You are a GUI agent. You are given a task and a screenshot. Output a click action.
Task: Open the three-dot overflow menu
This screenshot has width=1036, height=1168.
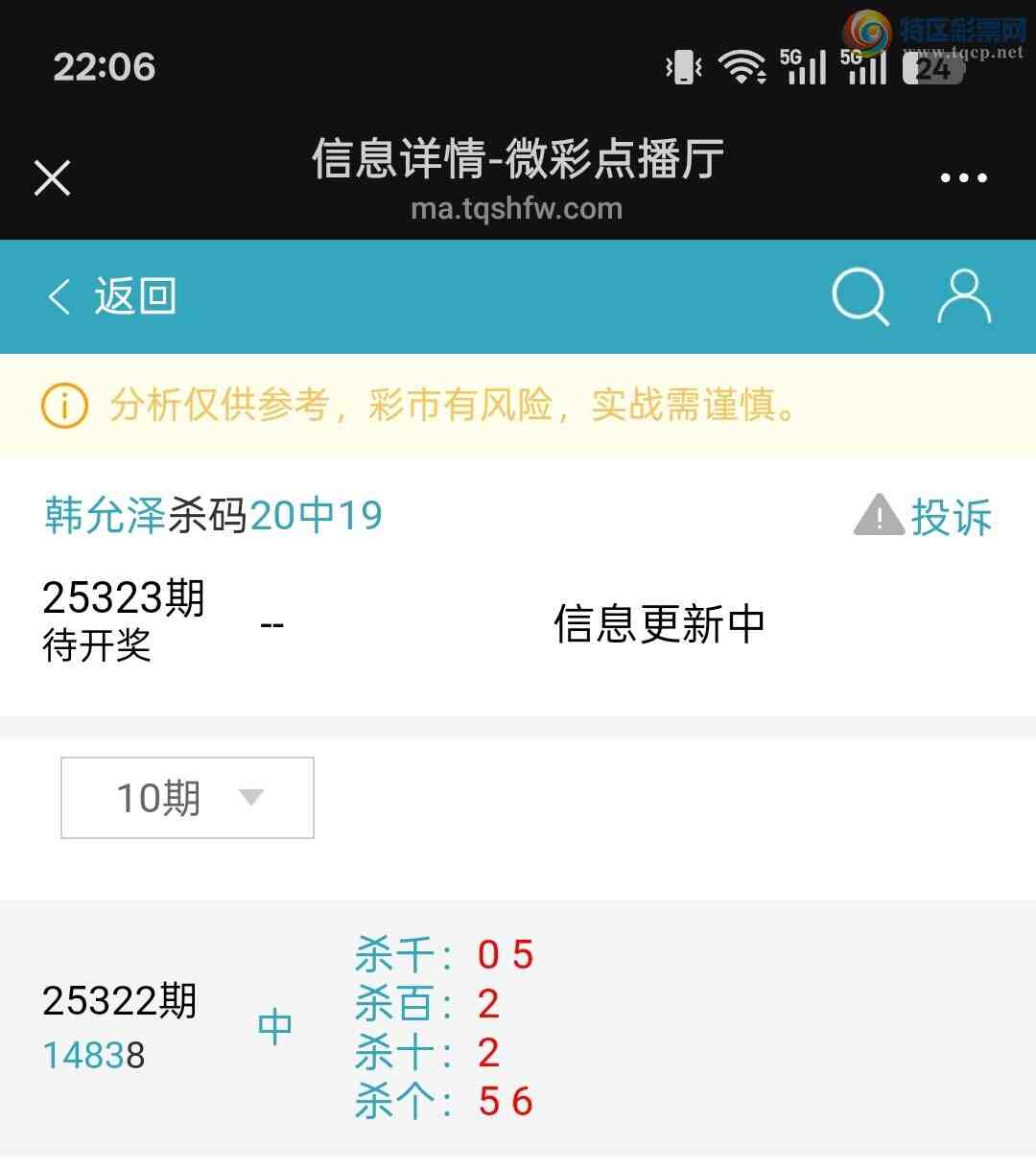pyautogui.click(x=963, y=177)
